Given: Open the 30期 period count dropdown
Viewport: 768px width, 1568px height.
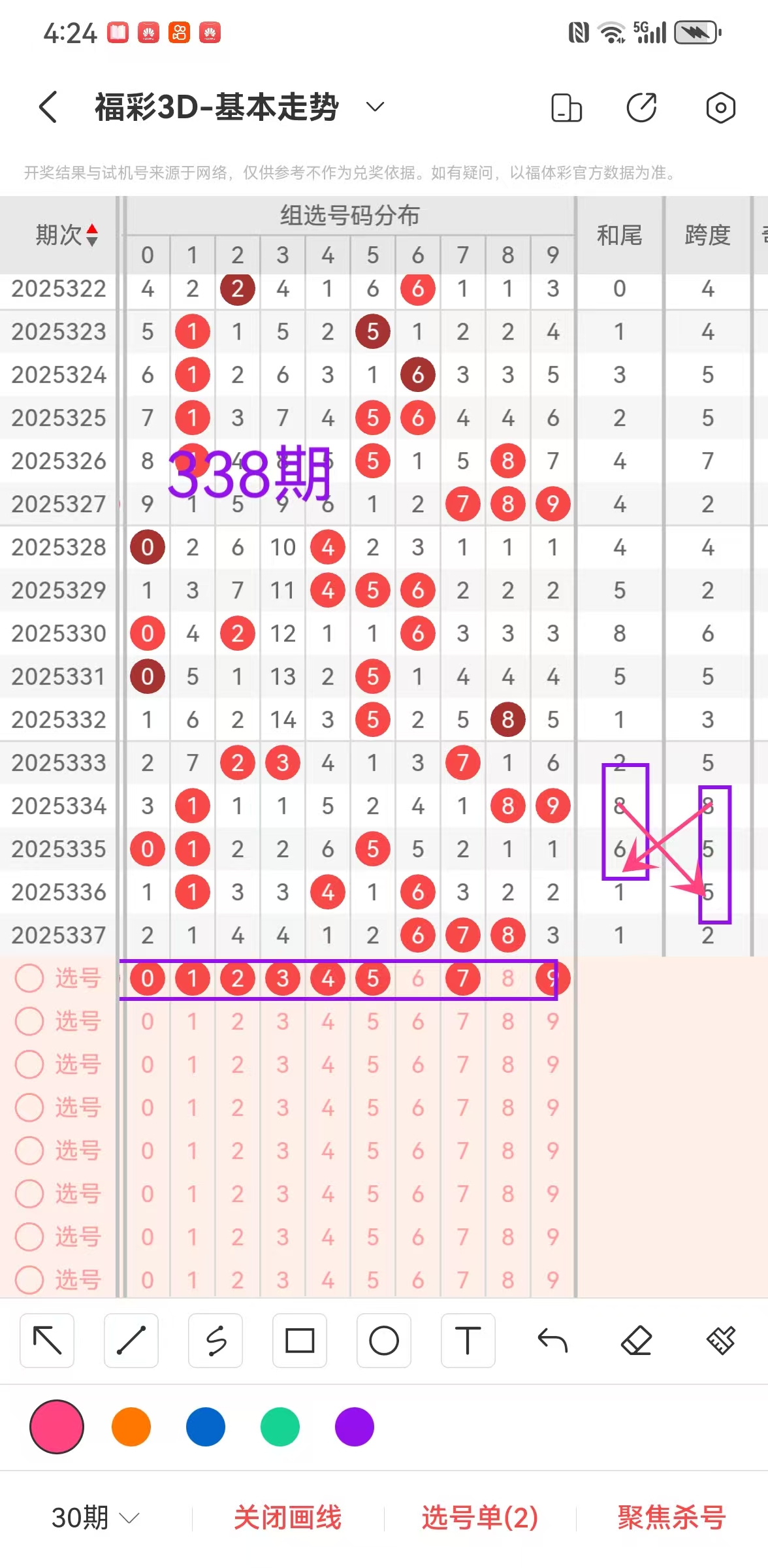Looking at the screenshot, I should tap(95, 1518).
